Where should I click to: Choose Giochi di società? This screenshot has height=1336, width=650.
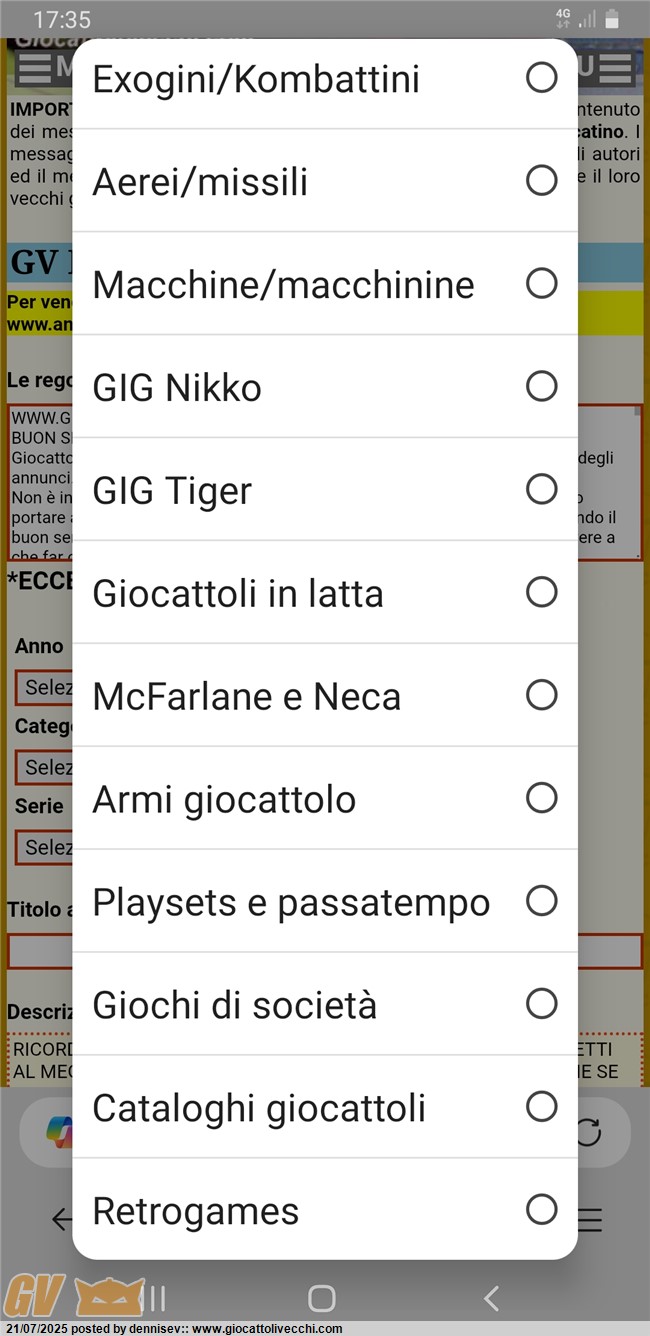[x=325, y=1004]
